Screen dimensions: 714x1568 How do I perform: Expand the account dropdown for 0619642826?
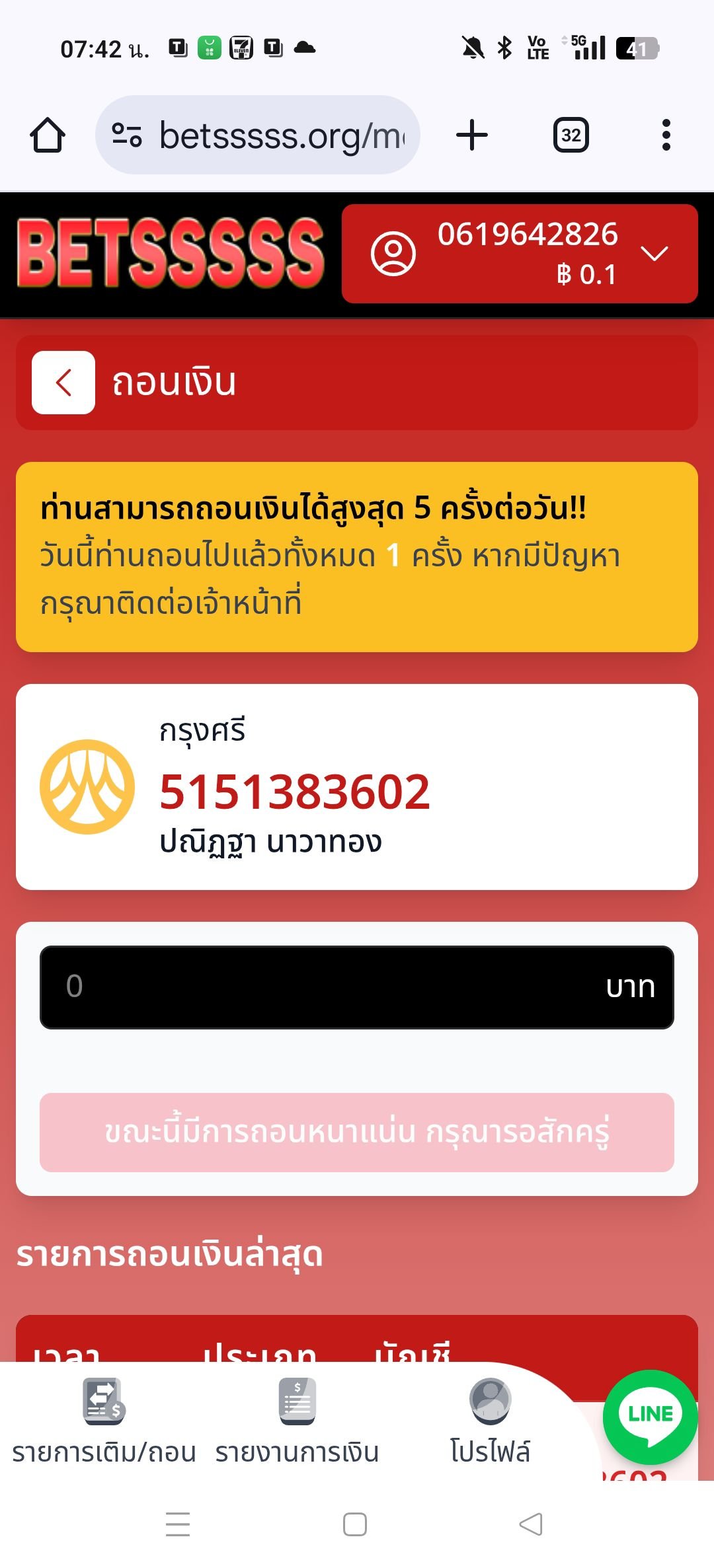pos(654,254)
